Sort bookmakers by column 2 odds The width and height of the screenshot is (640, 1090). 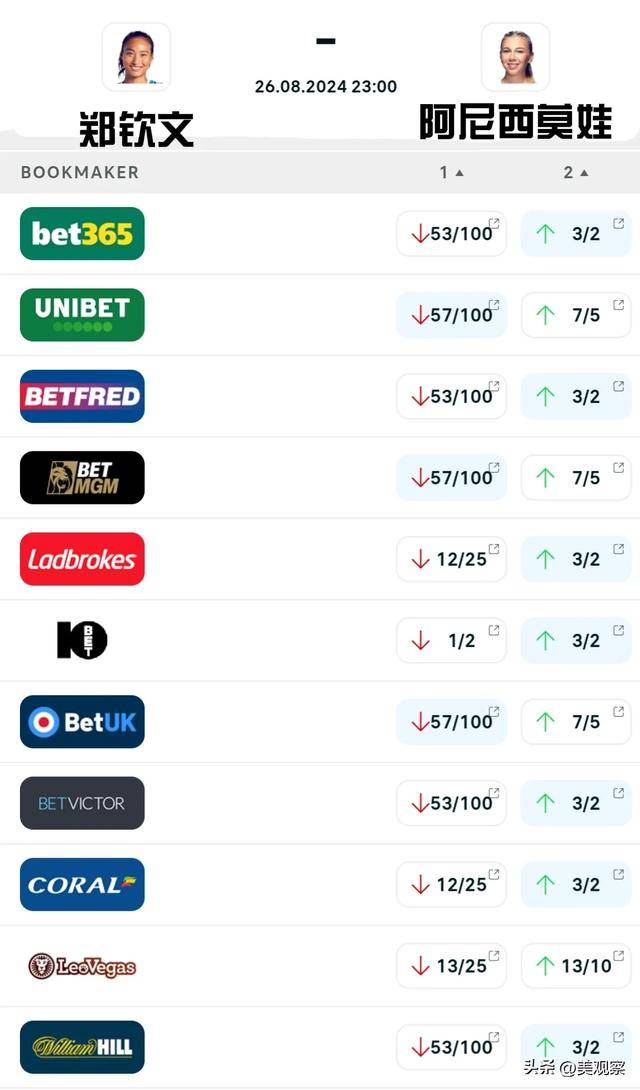click(x=575, y=172)
